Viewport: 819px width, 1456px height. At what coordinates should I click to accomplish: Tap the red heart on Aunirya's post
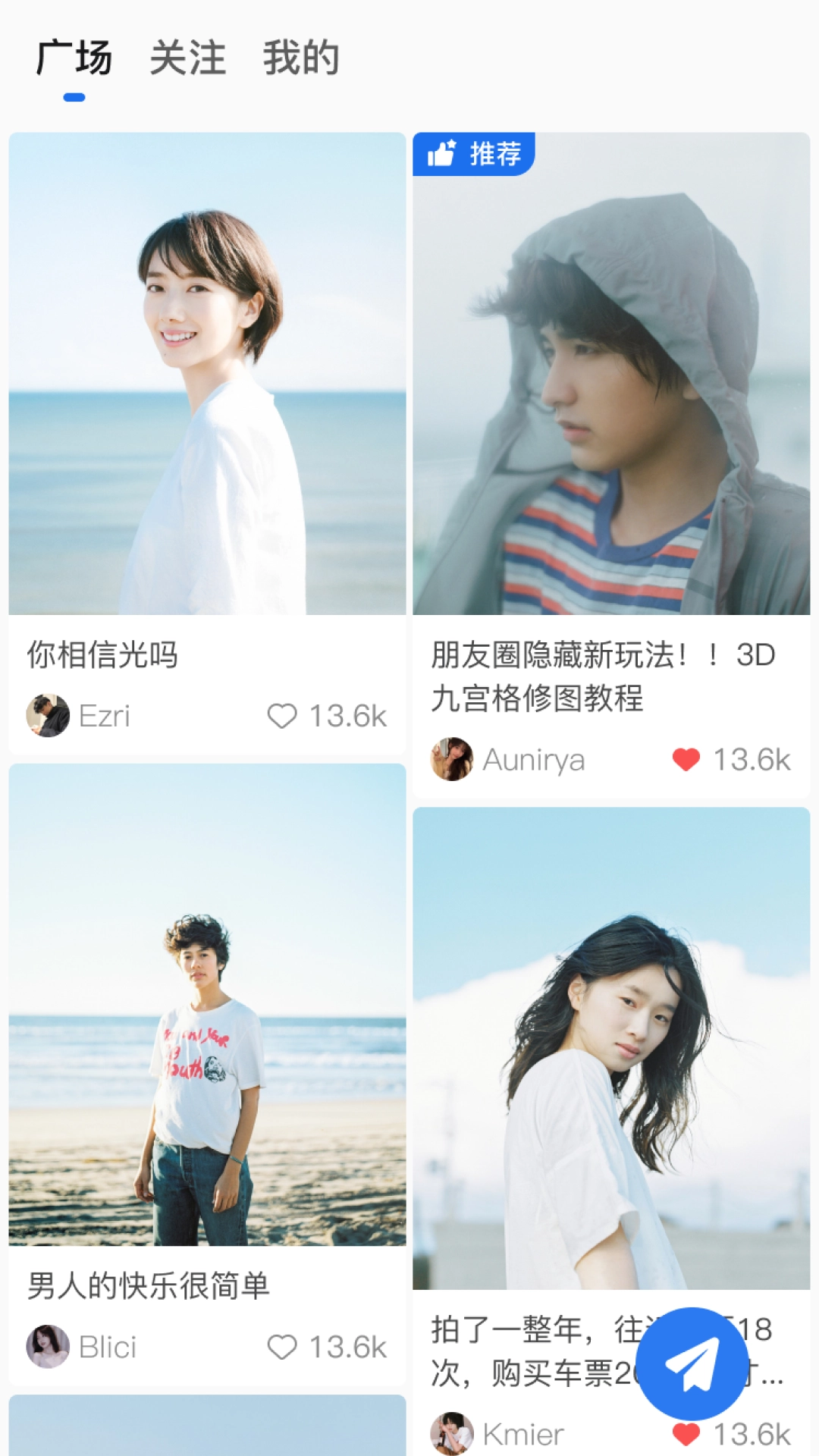click(x=686, y=759)
